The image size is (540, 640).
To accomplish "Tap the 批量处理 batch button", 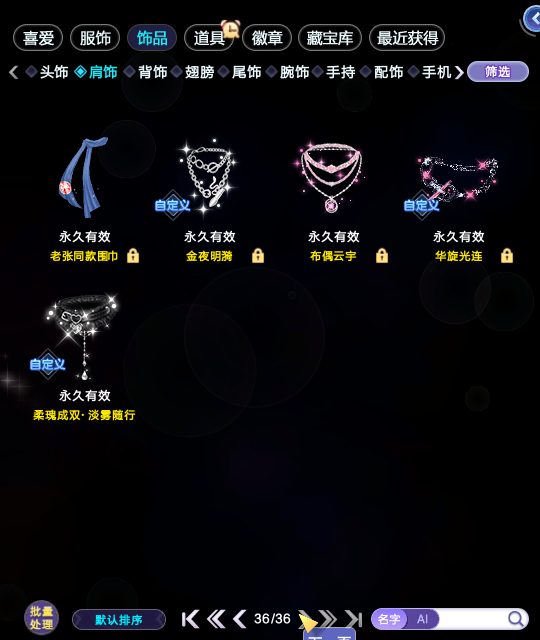I will 41,618.
